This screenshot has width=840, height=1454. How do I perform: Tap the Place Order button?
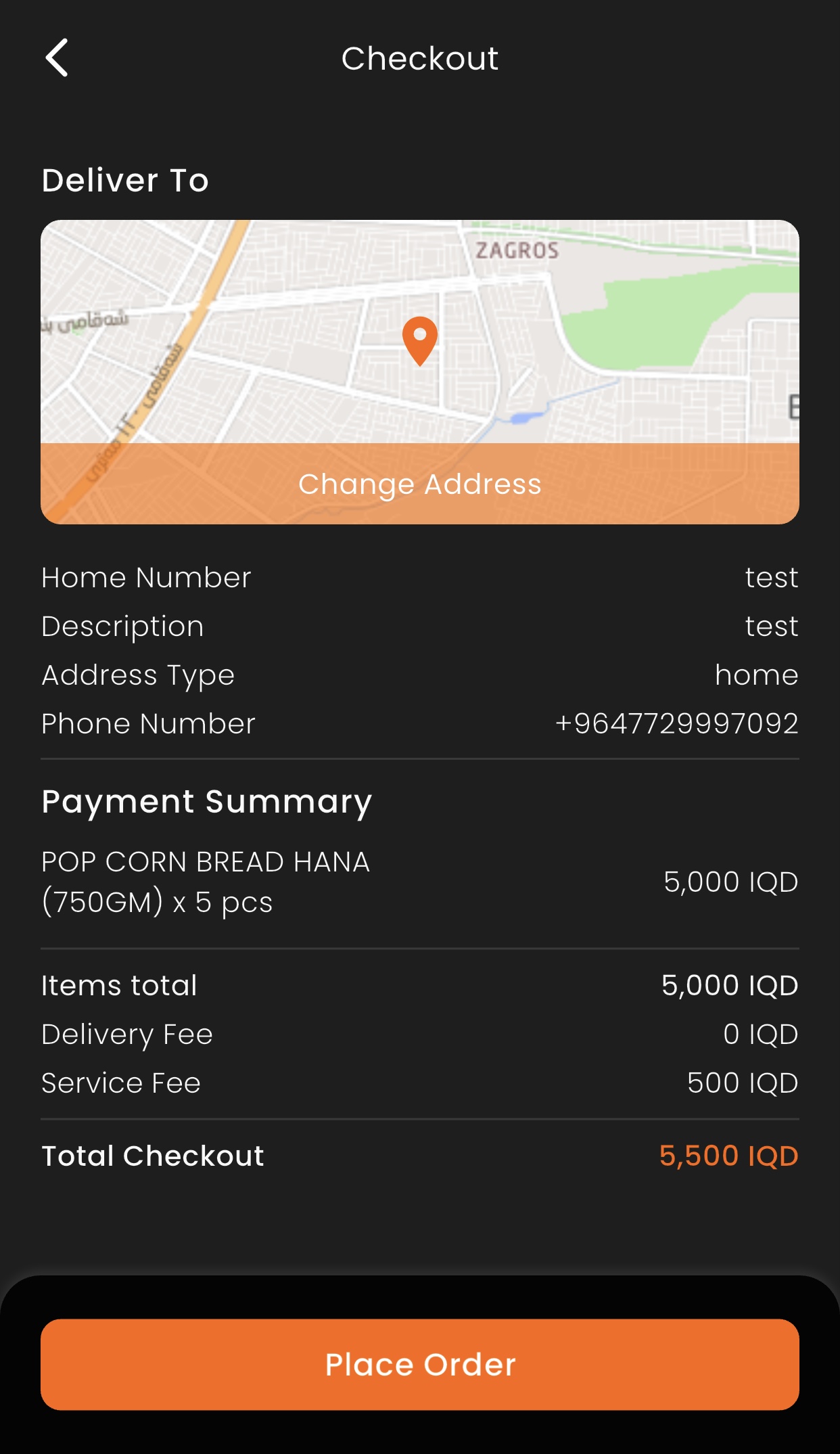tap(419, 1364)
